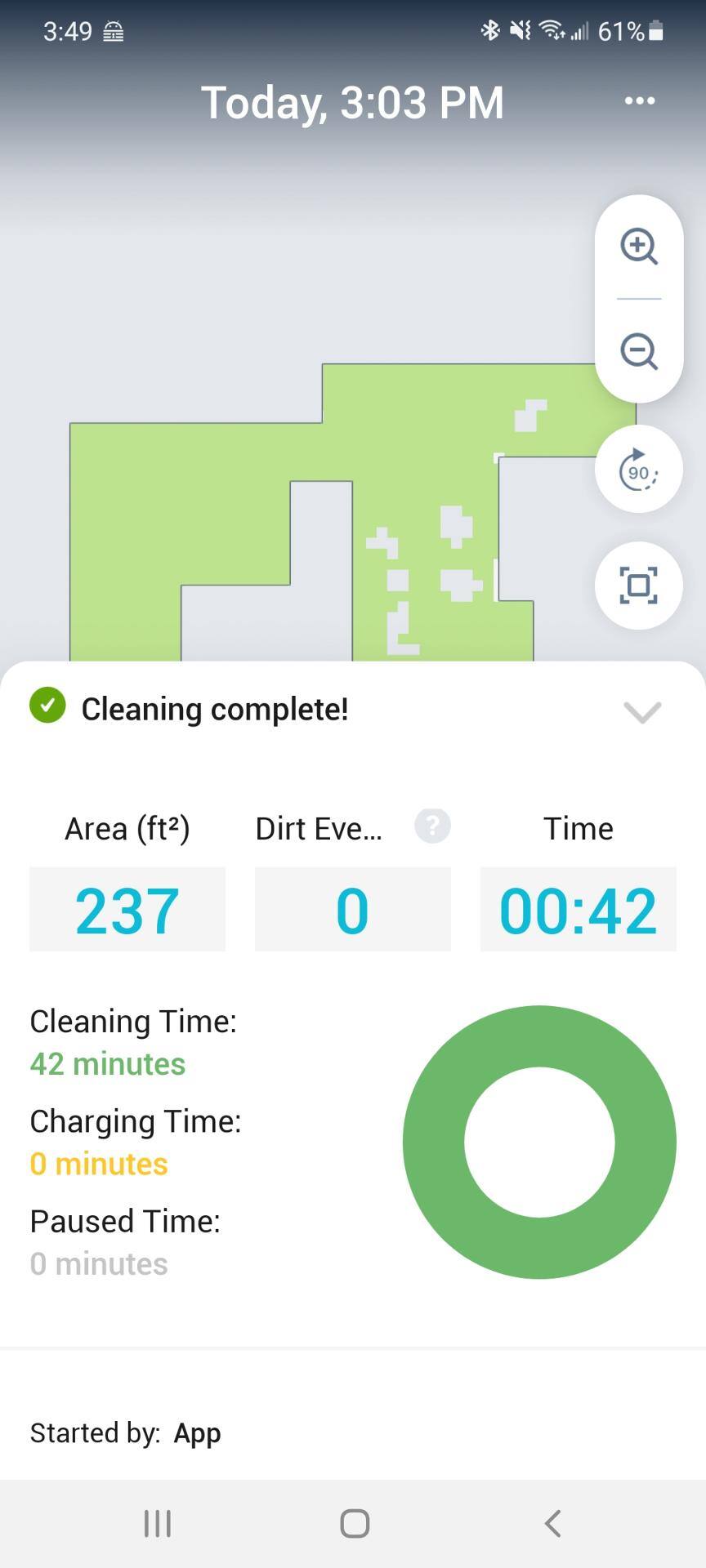Viewport: 706px width, 1568px height.
Task: Zoom in on the cleaning map
Action: 638,246
